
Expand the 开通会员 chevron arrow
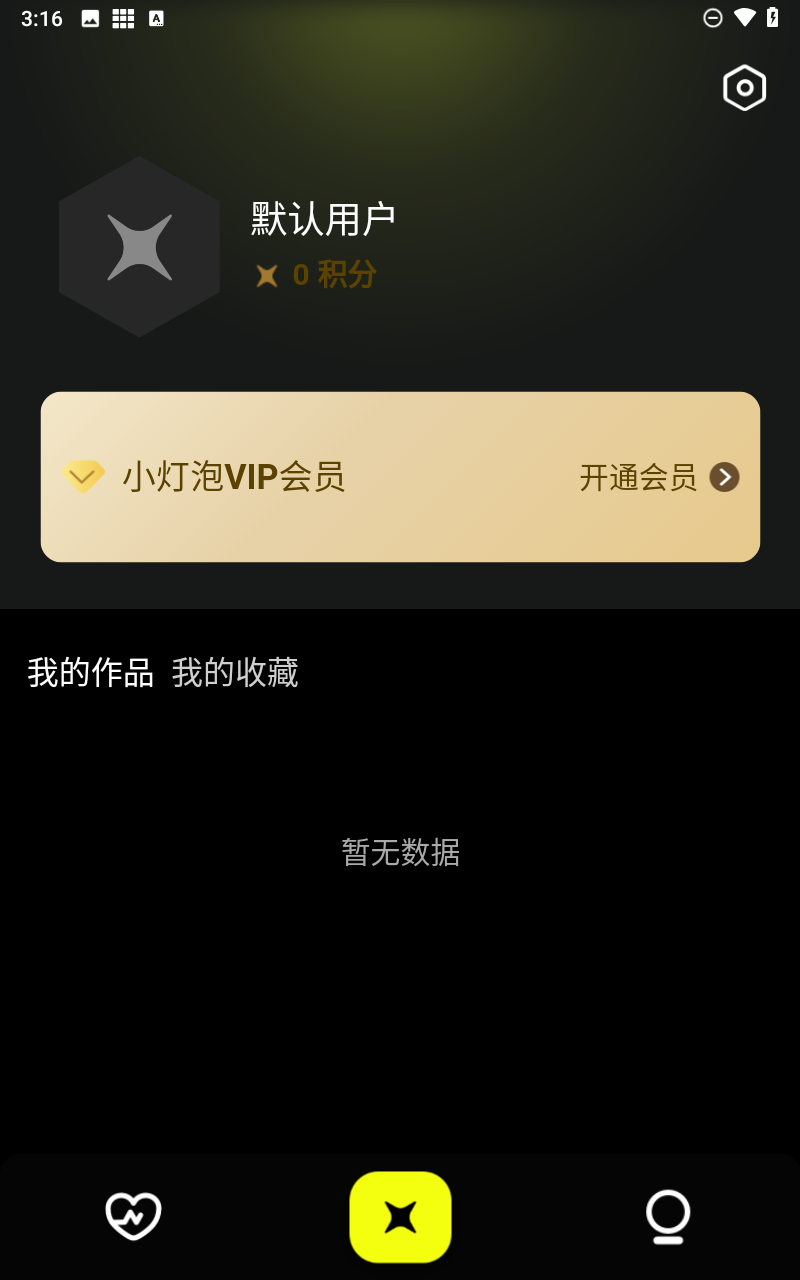coord(724,478)
